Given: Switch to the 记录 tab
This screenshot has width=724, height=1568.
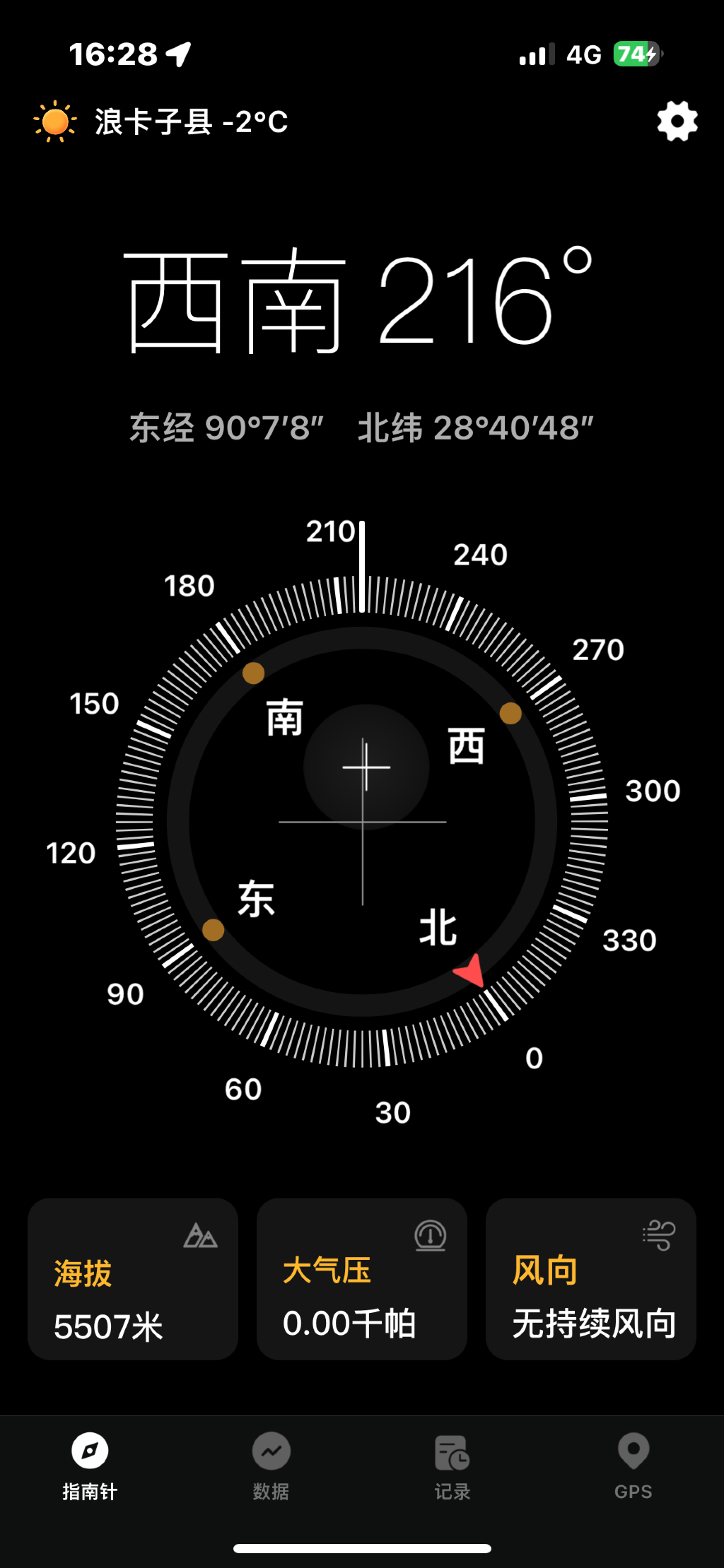Looking at the screenshot, I should pyautogui.click(x=452, y=1466).
